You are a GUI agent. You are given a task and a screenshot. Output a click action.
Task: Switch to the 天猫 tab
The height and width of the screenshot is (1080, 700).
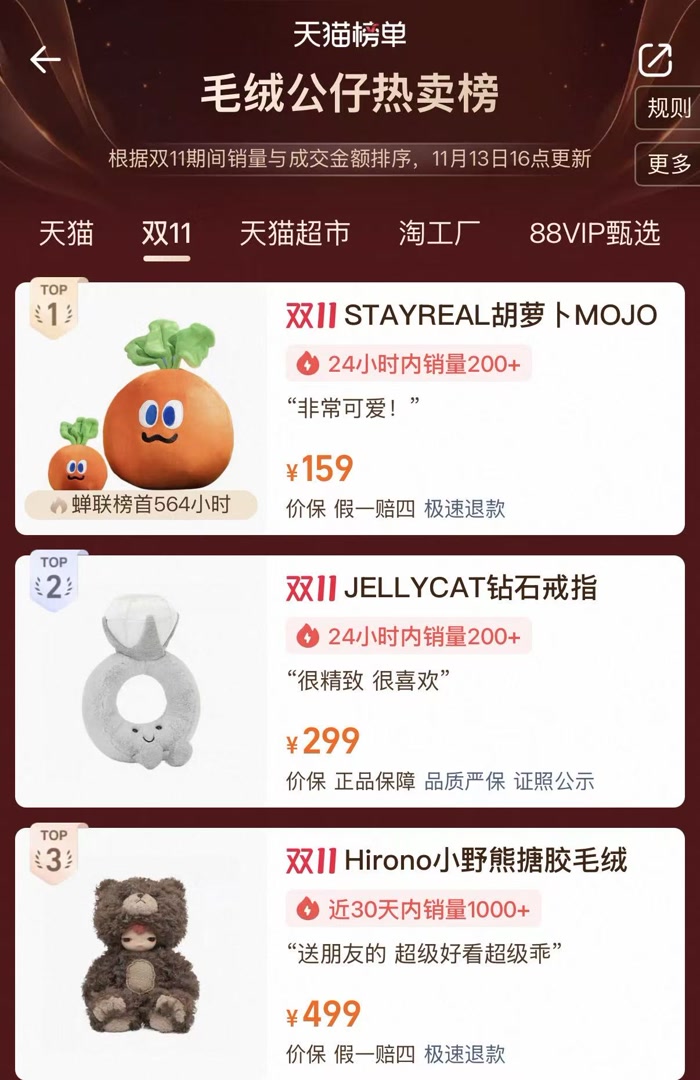66,234
